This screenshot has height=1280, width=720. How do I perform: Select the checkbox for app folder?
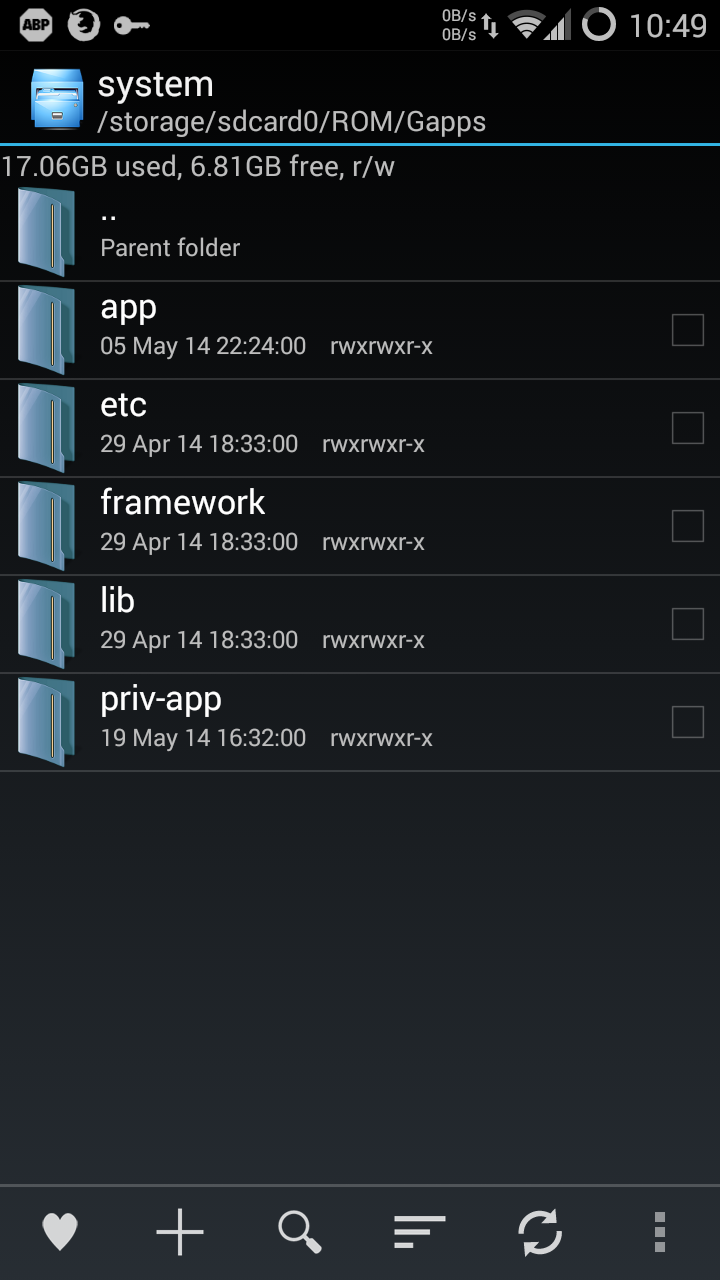(688, 330)
